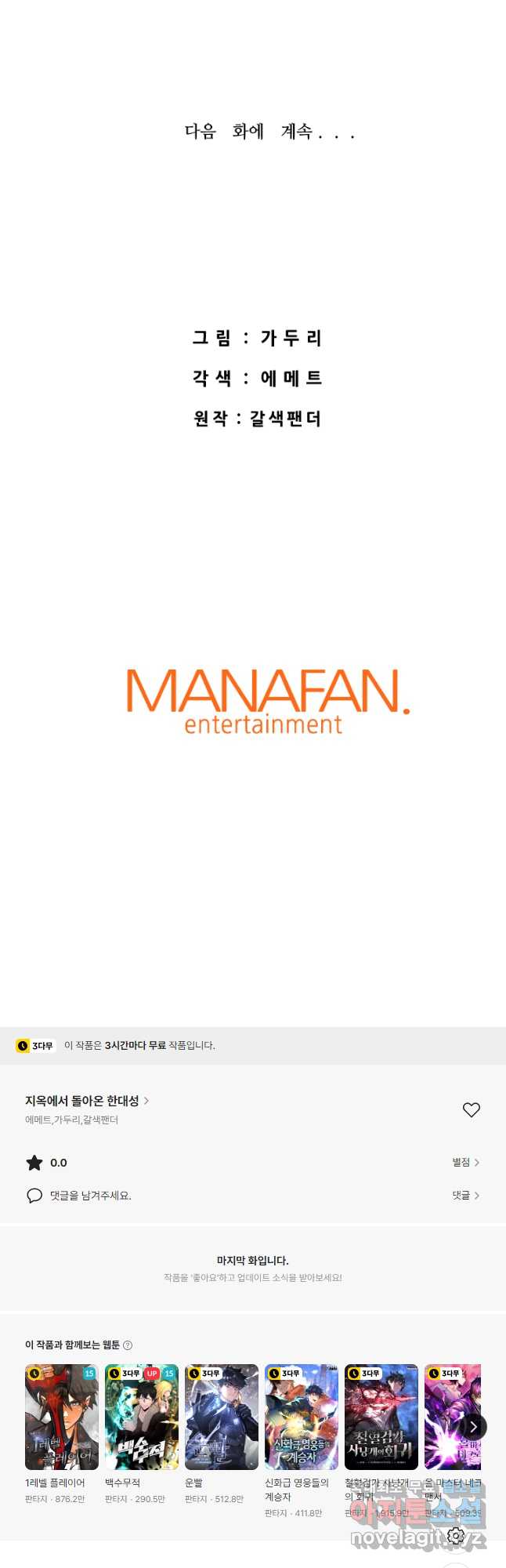Viewport: 506px width, 1568px height.
Task: Open the 백수무적 webtoon card
Action: click(x=142, y=1417)
